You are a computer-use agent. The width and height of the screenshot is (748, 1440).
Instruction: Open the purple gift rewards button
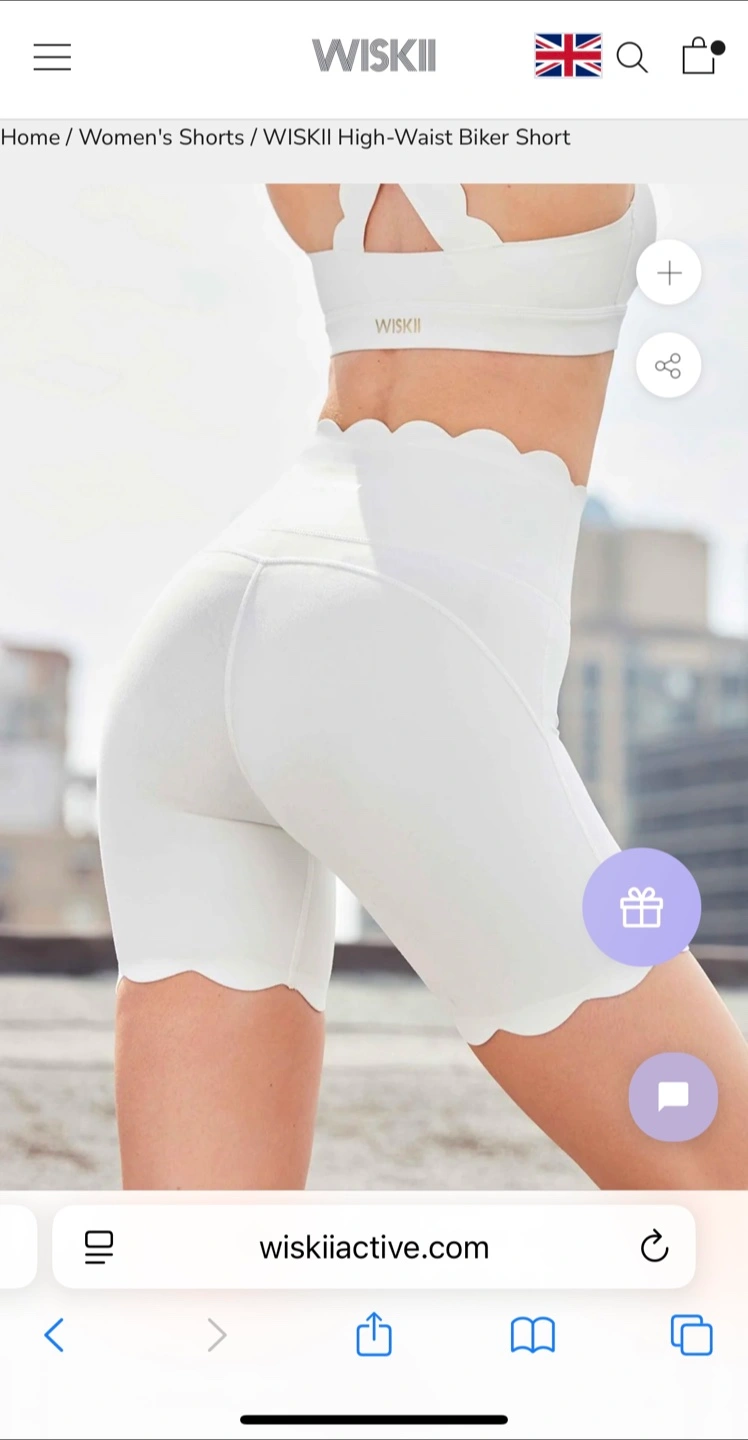[x=642, y=907]
